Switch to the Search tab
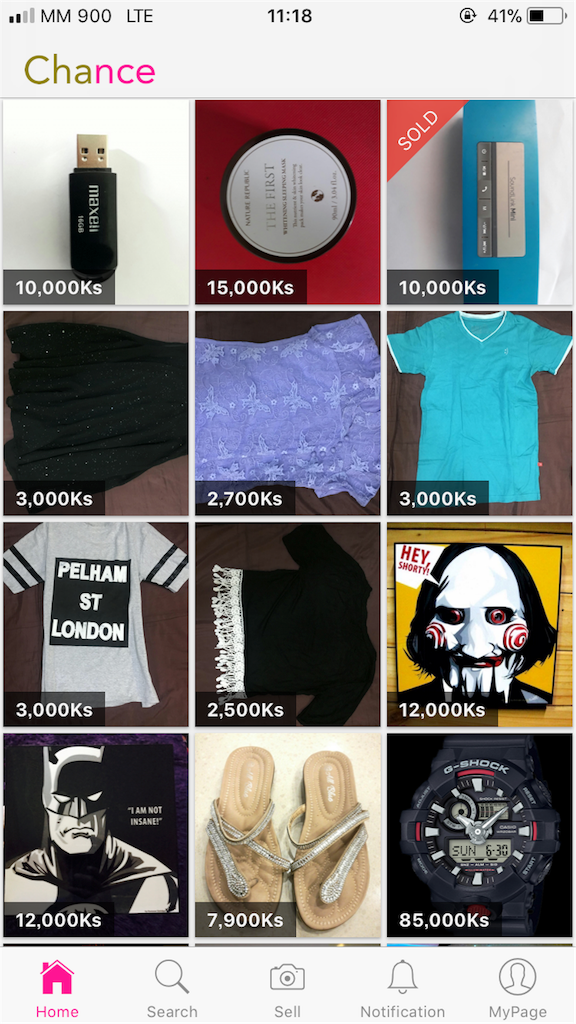This screenshot has width=576, height=1024. pos(172,988)
